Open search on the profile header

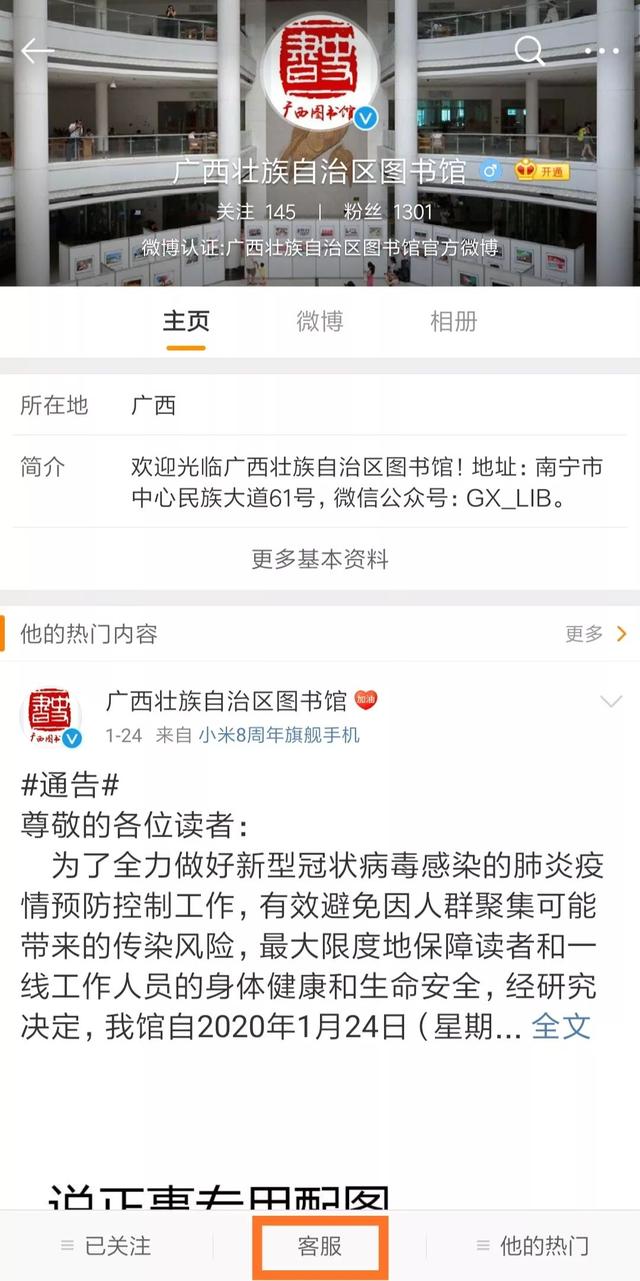pos(530,49)
